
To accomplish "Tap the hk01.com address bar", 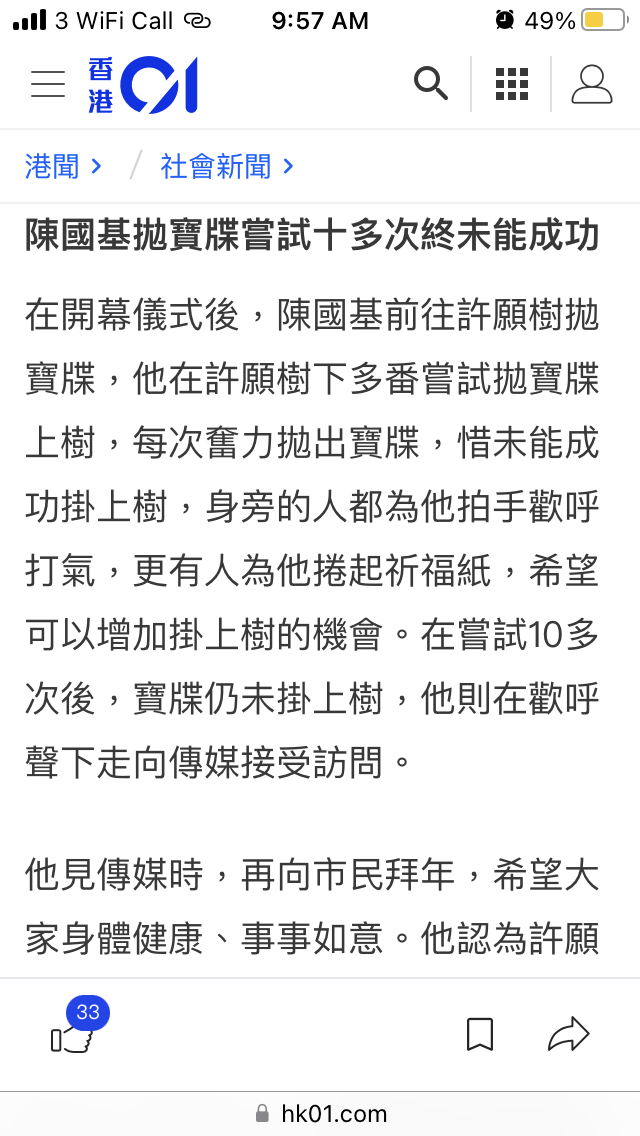I will pos(320,1113).
